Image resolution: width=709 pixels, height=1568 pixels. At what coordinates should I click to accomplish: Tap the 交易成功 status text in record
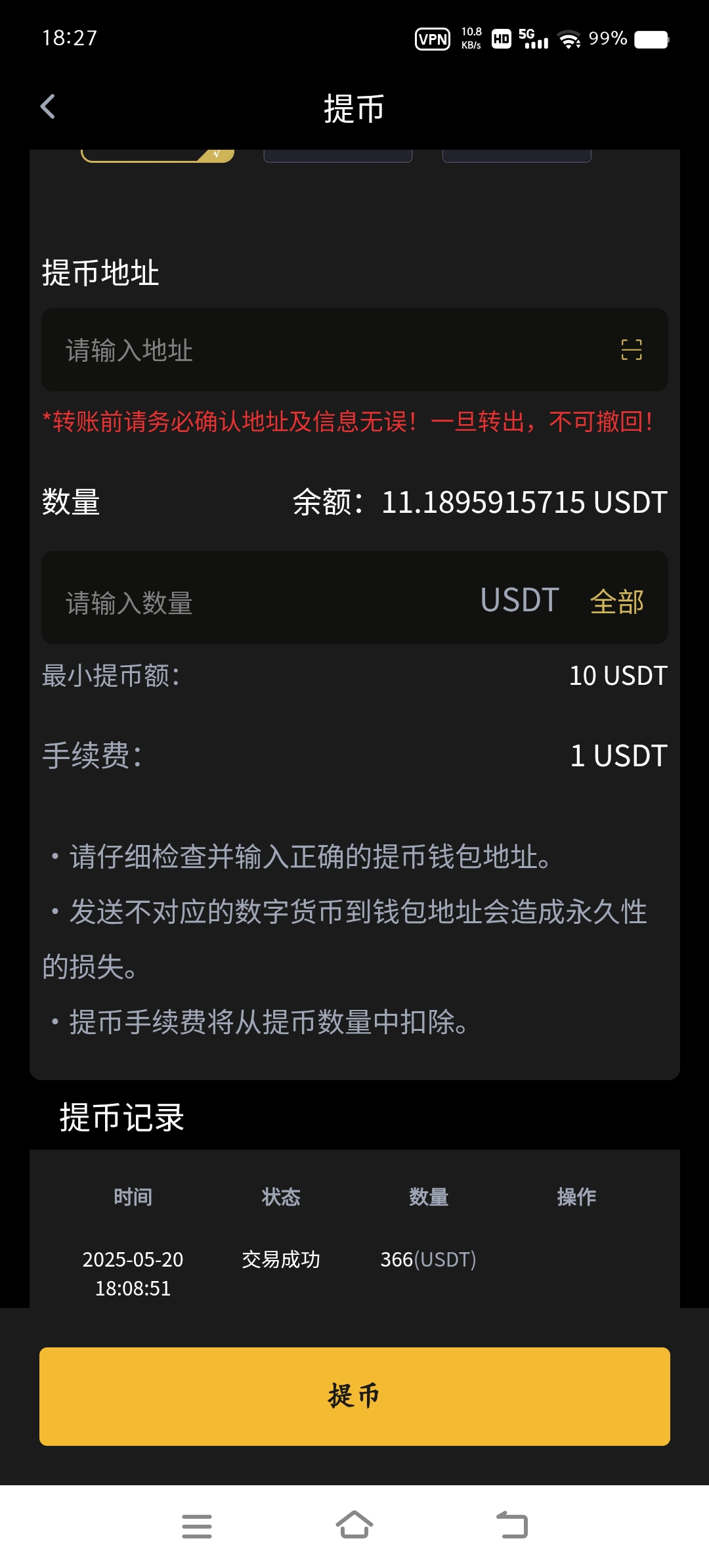[x=280, y=1258]
